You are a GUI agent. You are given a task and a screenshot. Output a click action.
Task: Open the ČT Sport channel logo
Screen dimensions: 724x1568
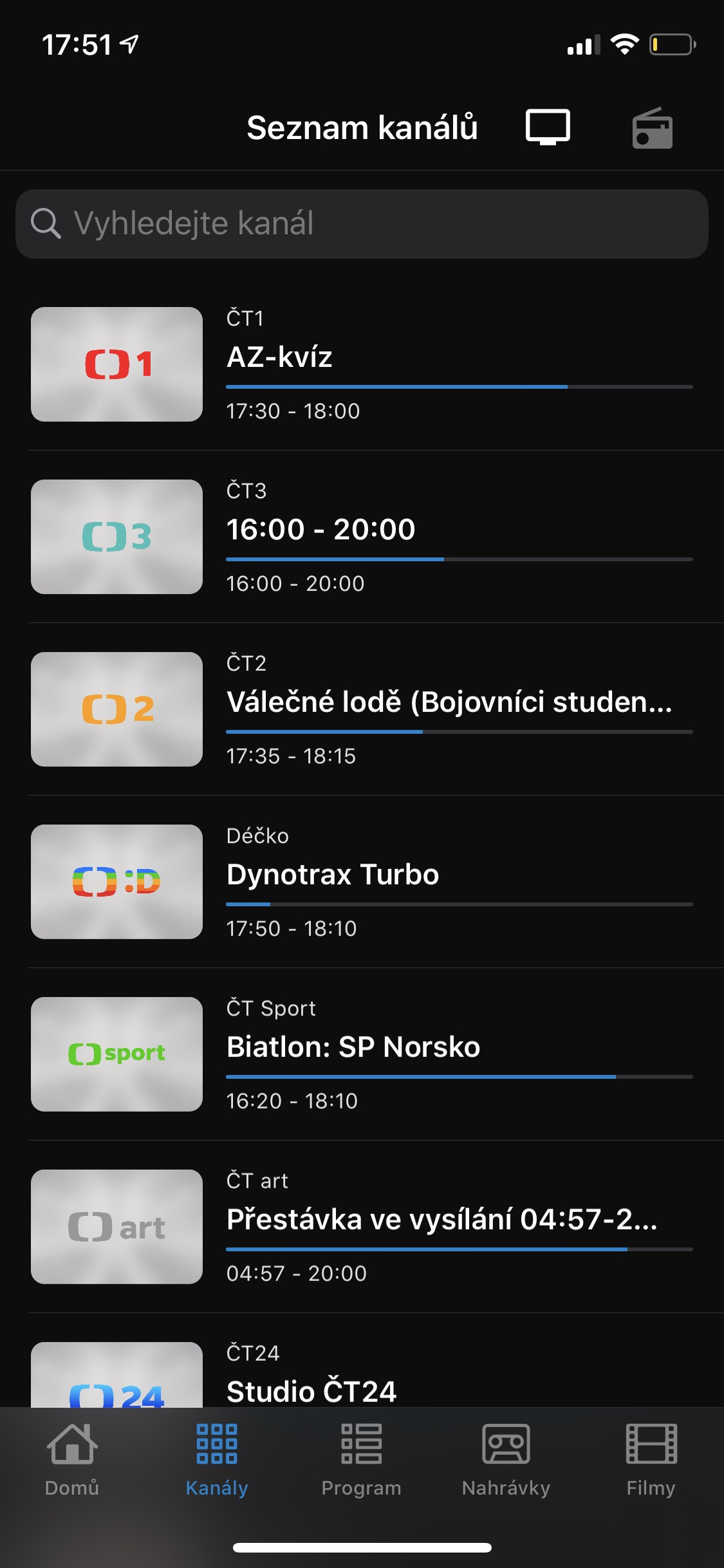point(116,1054)
